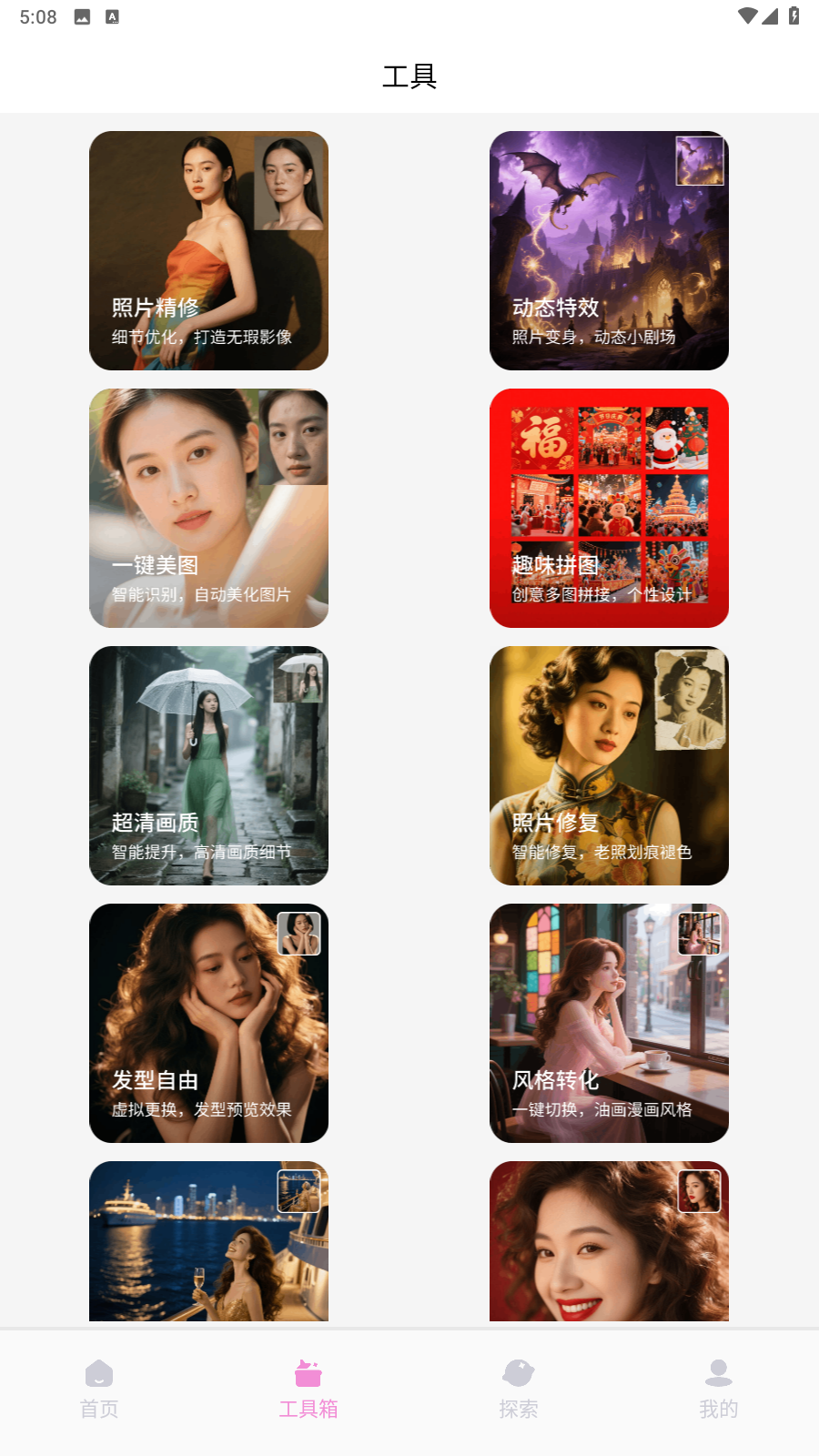Launch the 一键美图 auto beautify tool
Screen dimensions: 819x1456
[208, 508]
